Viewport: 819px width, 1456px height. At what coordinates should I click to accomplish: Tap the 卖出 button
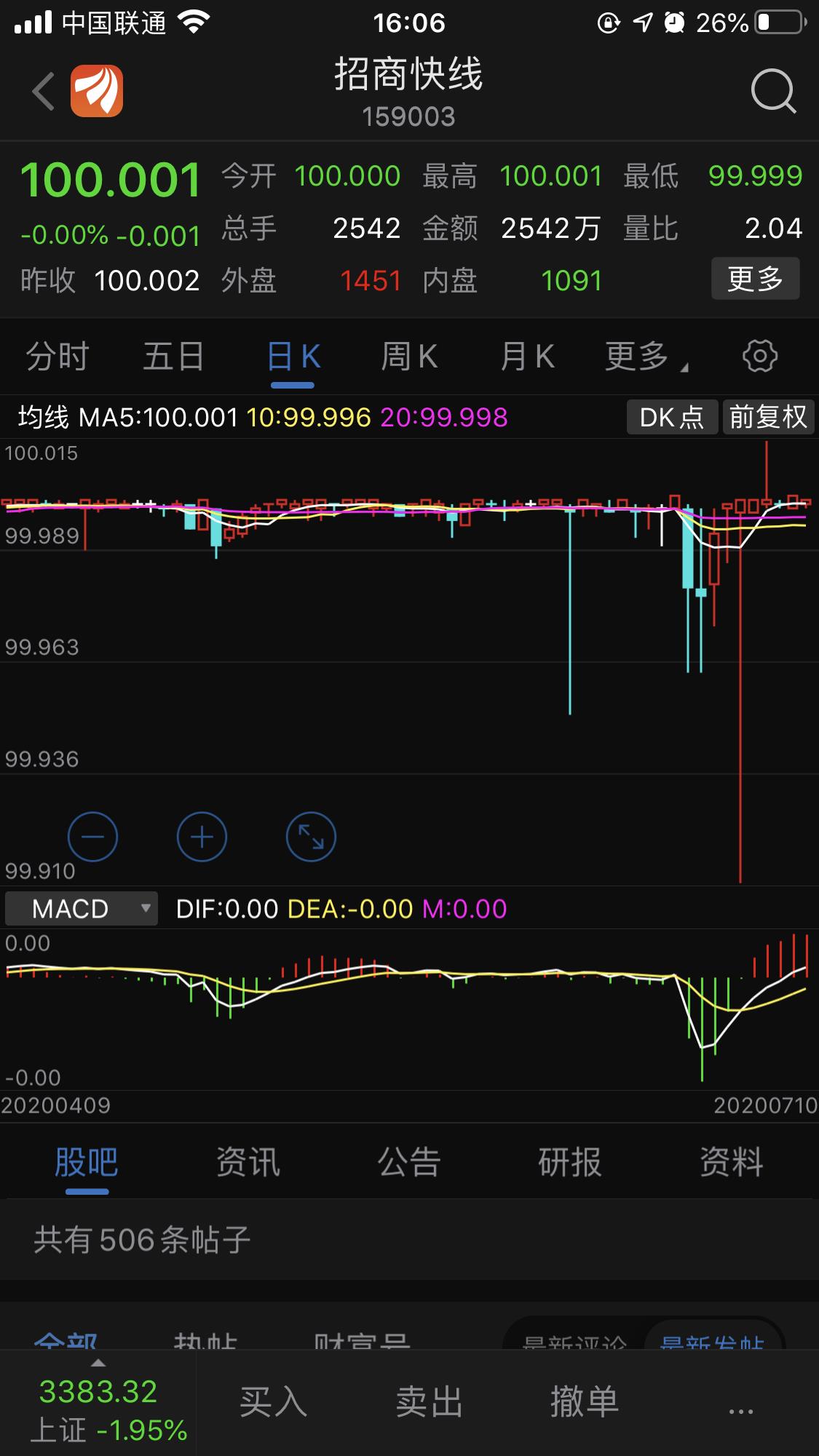pyautogui.click(x=429, y=1402)
